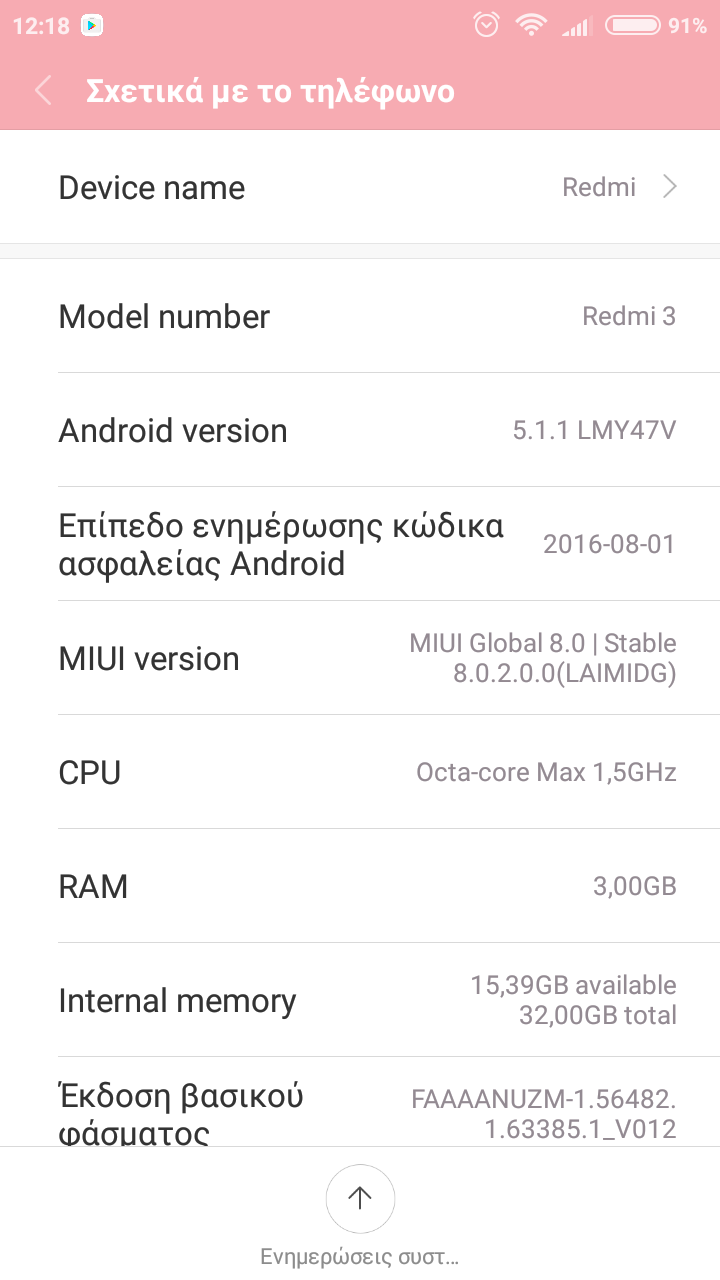Tap the Model number row
This screenshot has height=1280, width=720.
360,317
